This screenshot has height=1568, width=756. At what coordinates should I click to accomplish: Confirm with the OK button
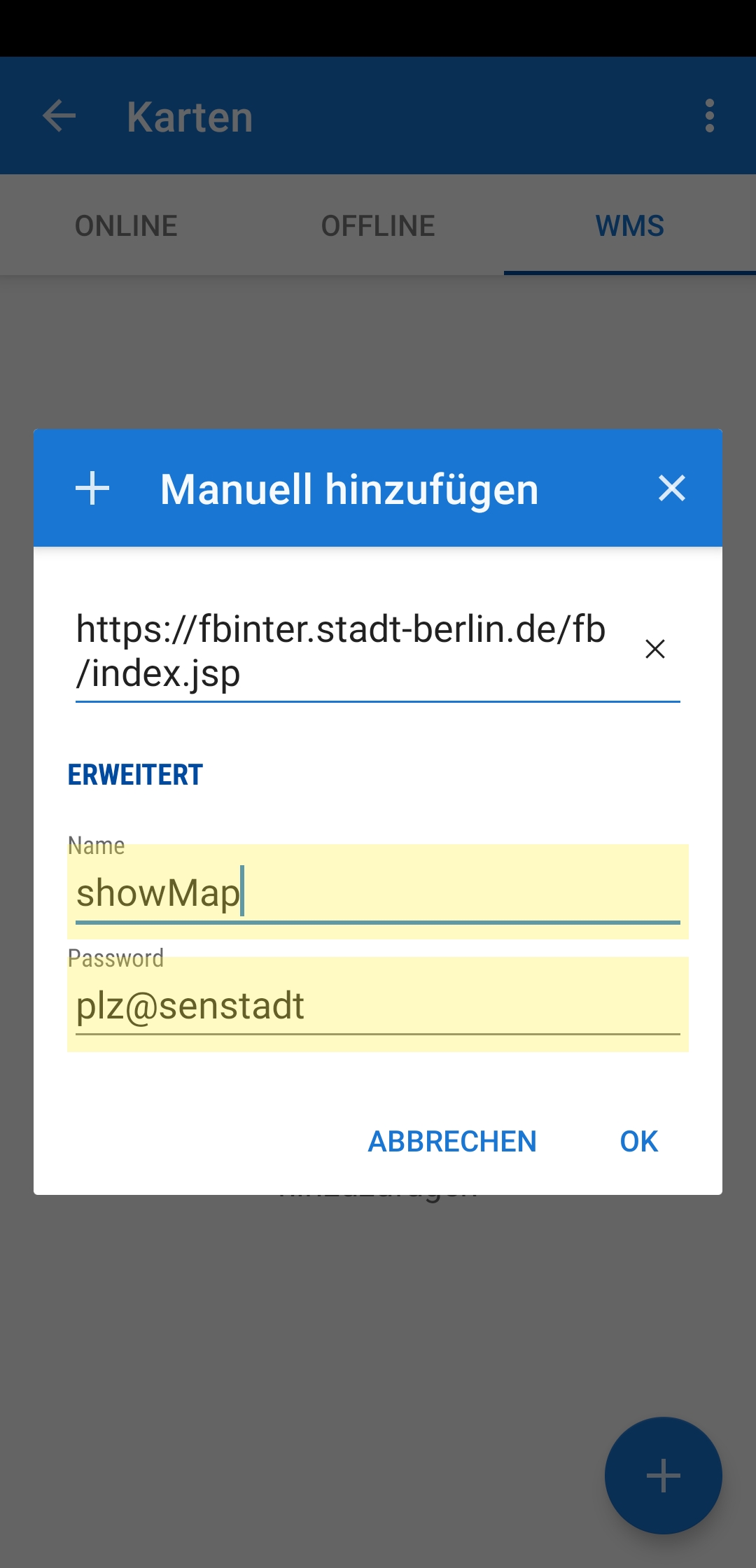(638, 1142)
